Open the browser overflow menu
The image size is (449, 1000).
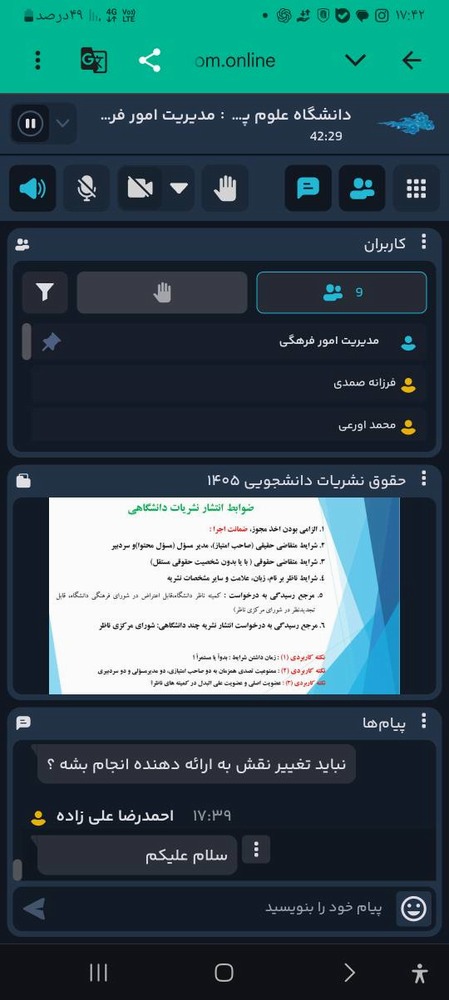click(x=38, y=61)
